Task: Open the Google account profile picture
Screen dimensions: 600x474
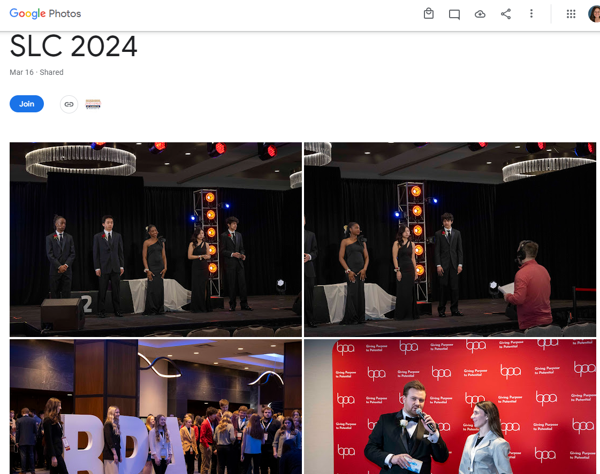Action: [594, 14]
